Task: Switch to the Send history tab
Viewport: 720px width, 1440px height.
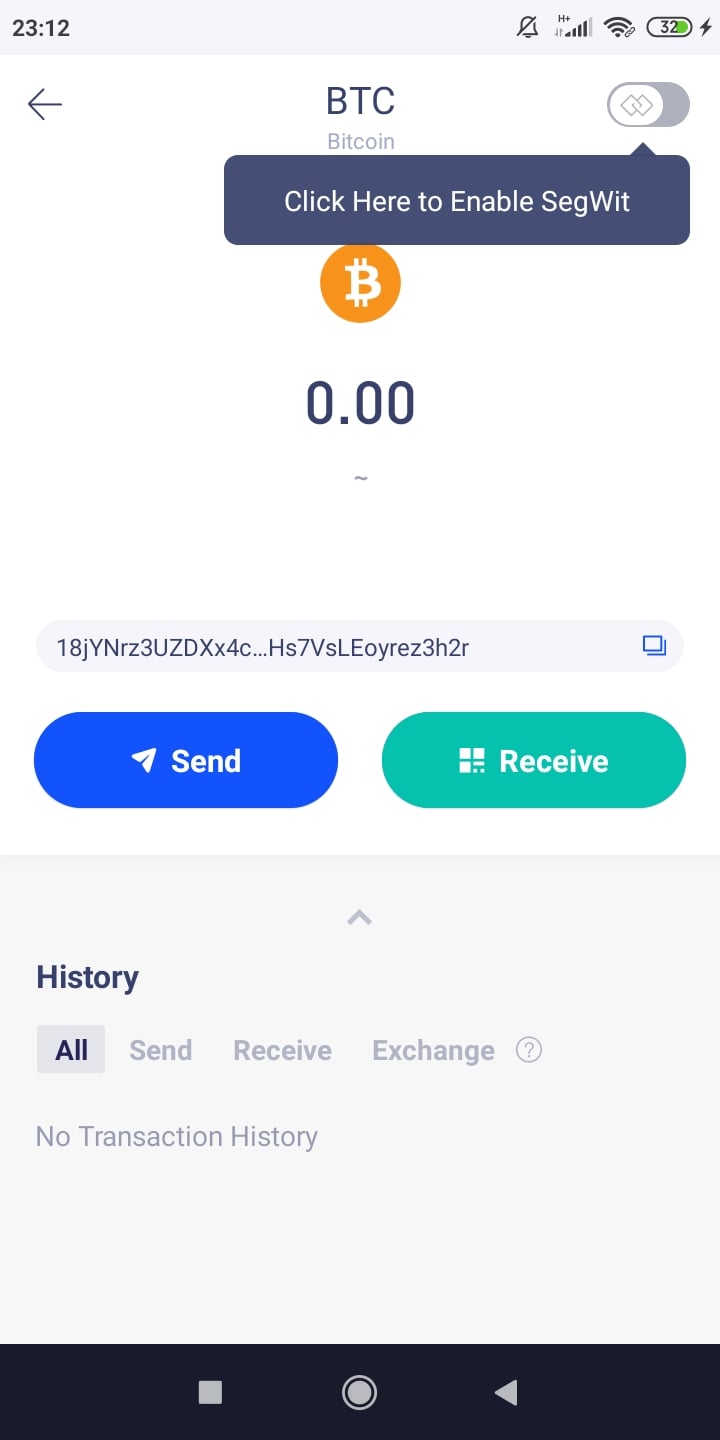Action: pyautogui.click(x=160, y=1050)
